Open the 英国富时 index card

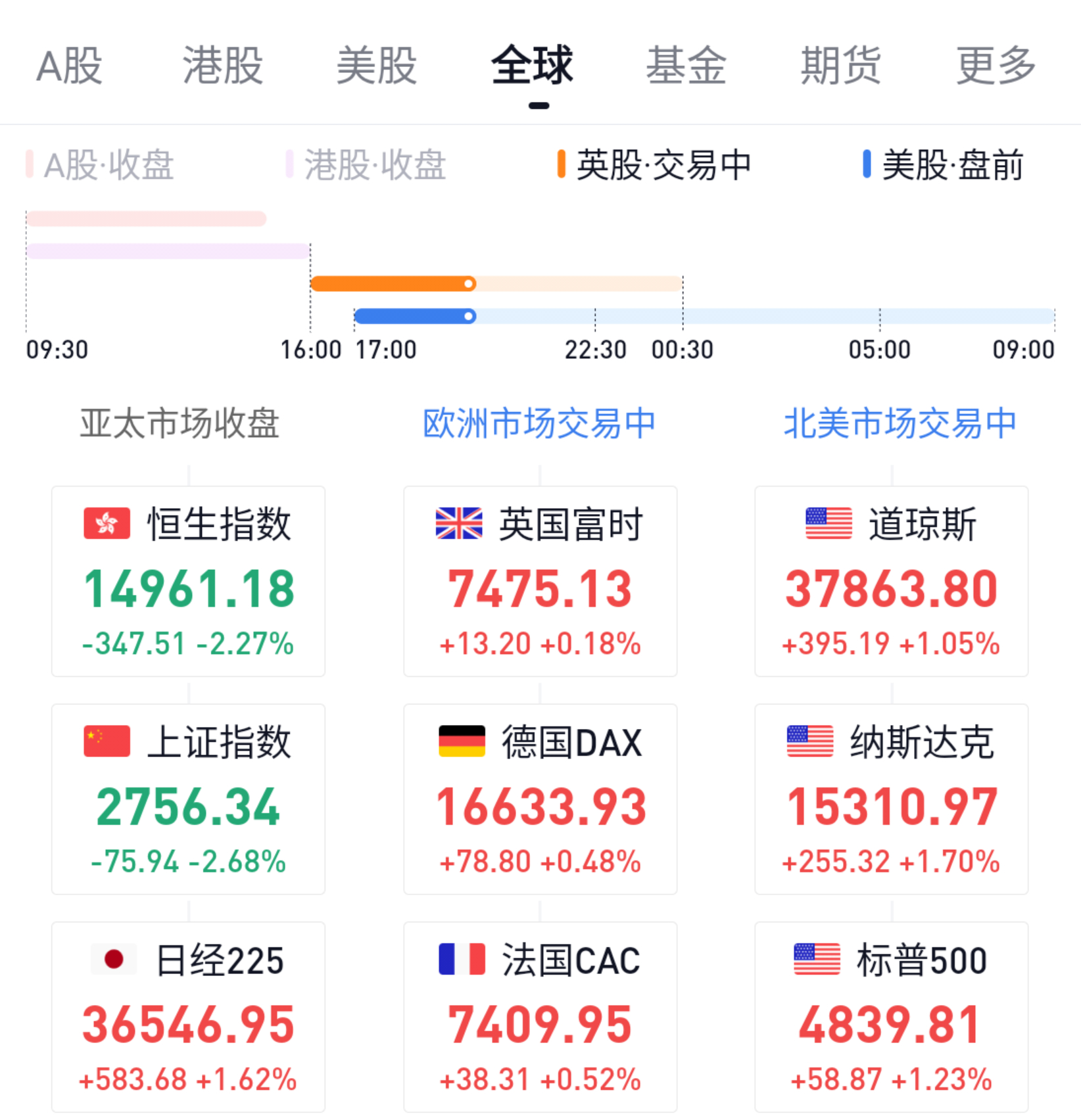tap(540, 582)
